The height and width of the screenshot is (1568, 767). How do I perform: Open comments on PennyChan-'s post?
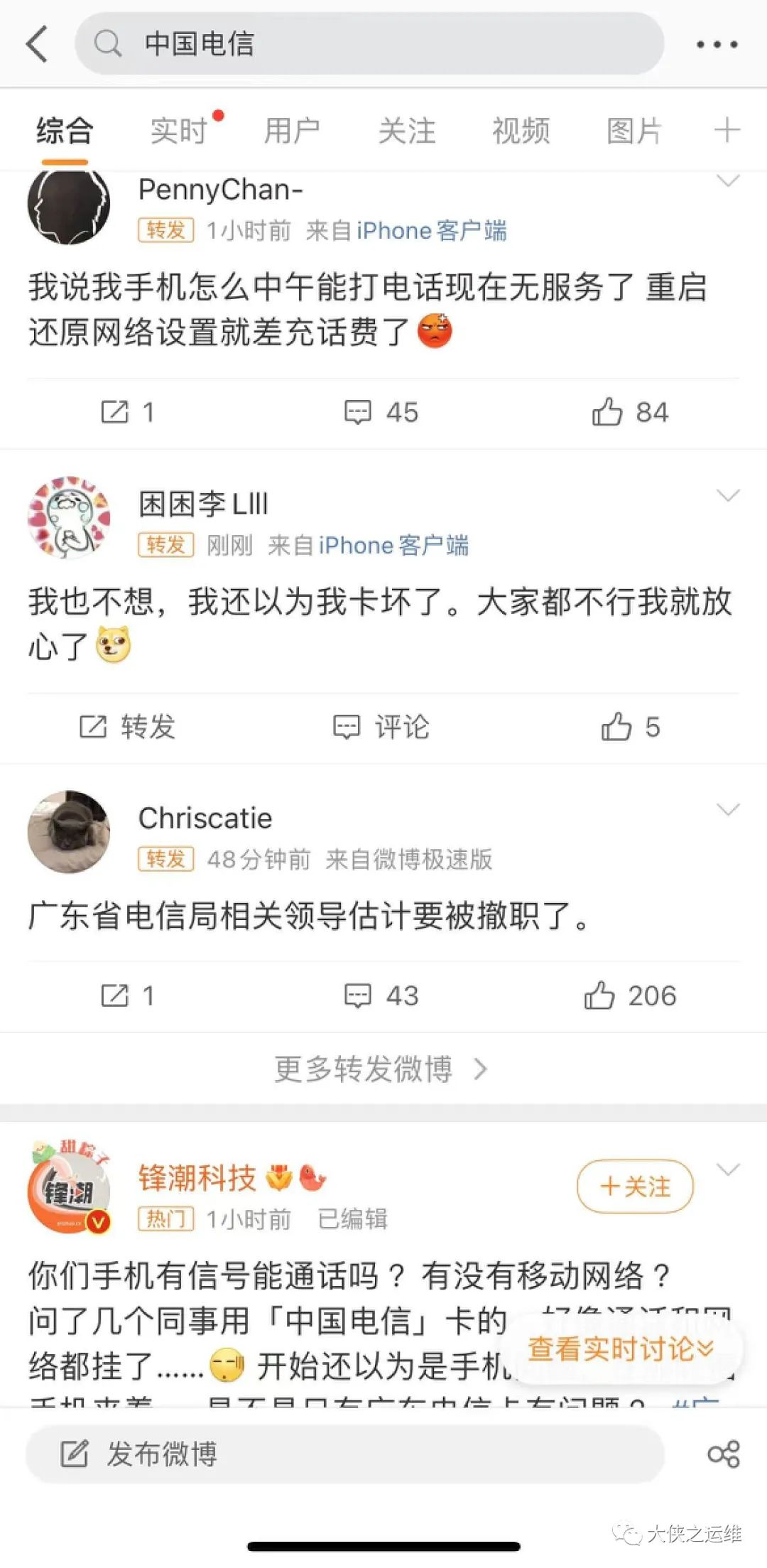(381, 412)
